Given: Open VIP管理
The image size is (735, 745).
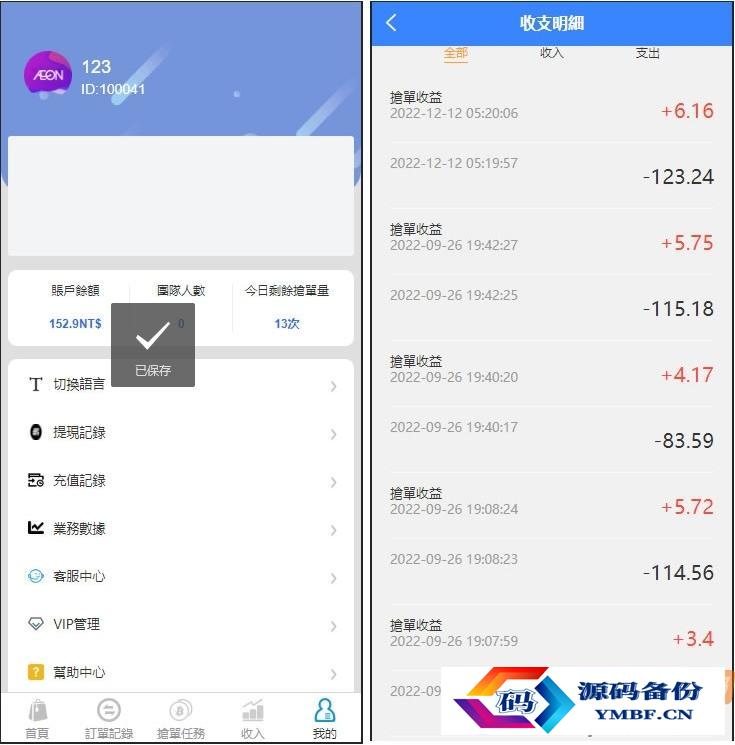Looking at the screenshot, I should (180, 624).
